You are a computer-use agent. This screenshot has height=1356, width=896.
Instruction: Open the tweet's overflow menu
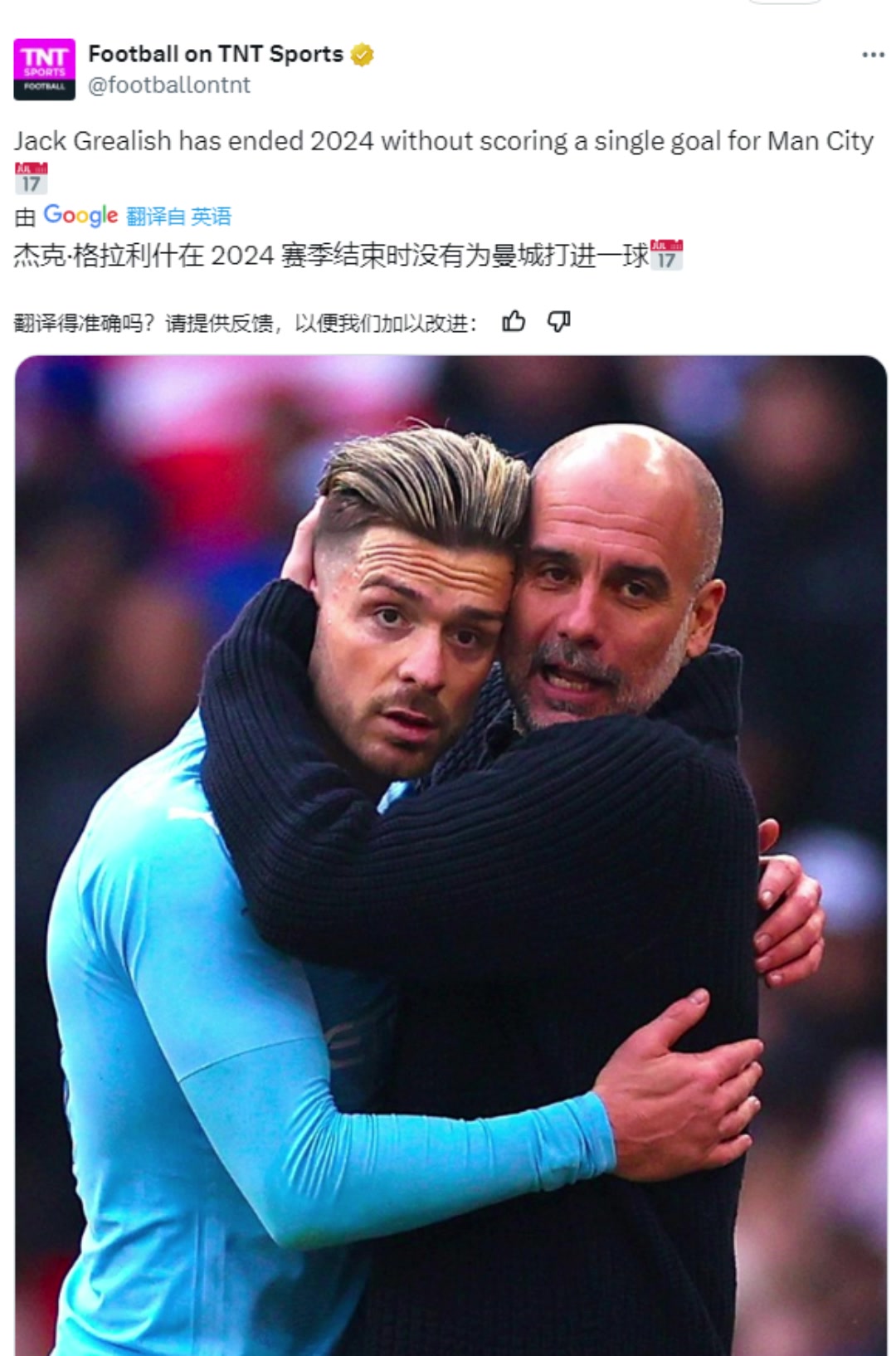coord(873,55)
